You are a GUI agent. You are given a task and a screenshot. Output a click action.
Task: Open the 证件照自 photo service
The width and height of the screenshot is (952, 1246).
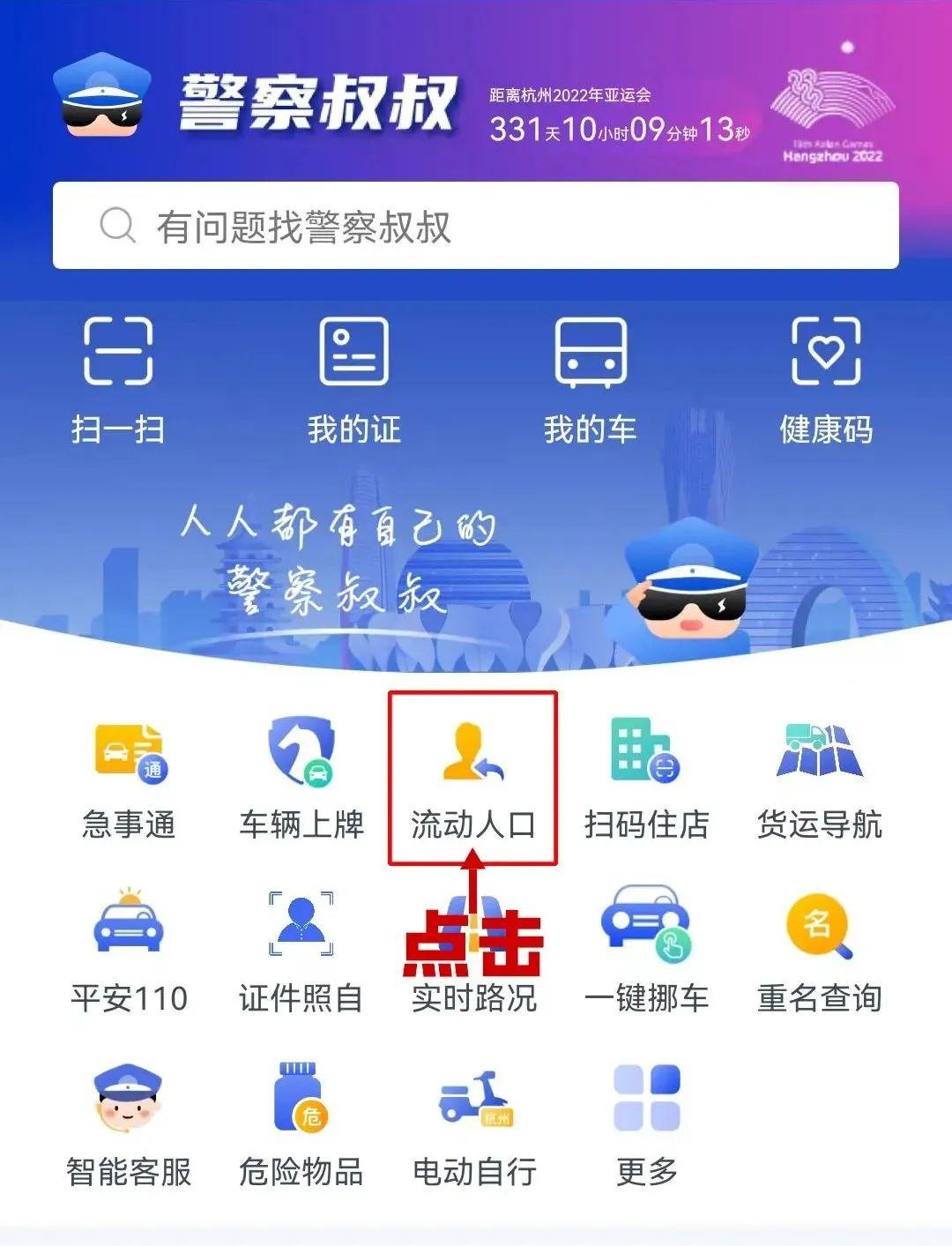click(x=301, y=951)
